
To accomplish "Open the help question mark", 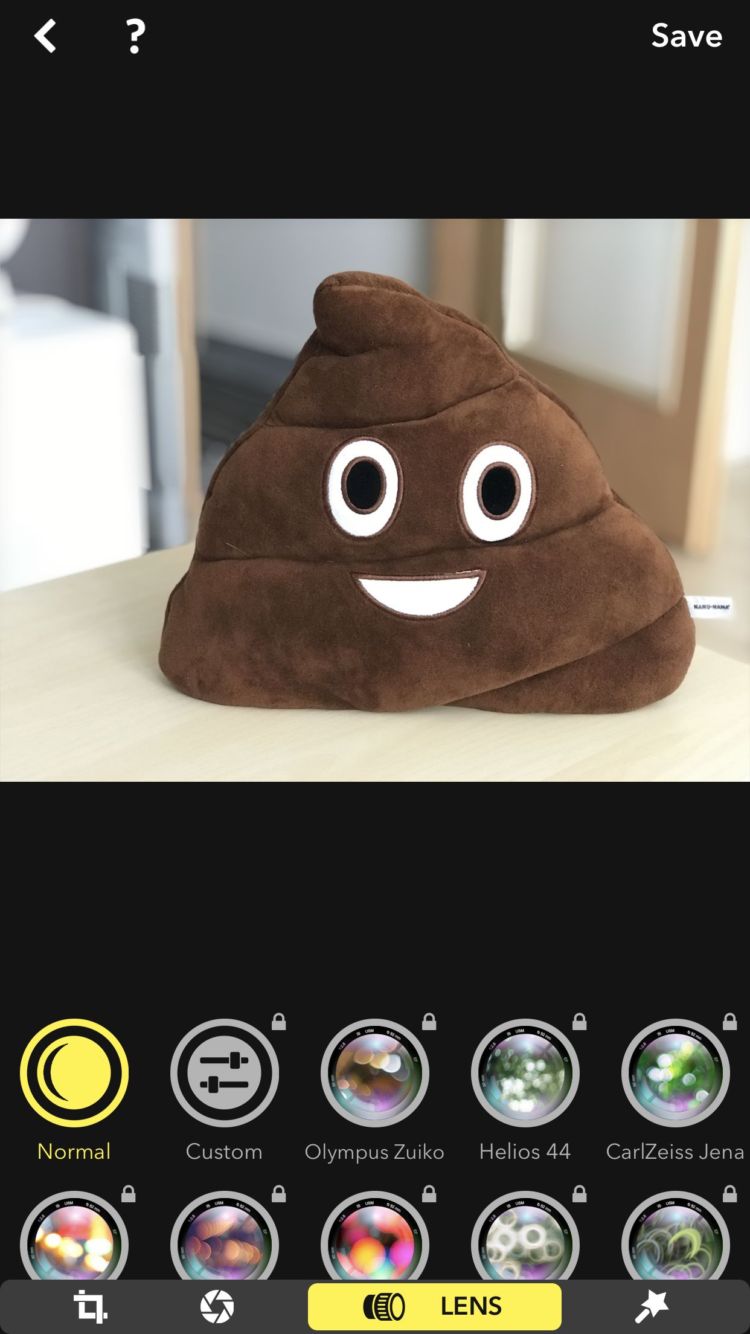I will 135,36.
